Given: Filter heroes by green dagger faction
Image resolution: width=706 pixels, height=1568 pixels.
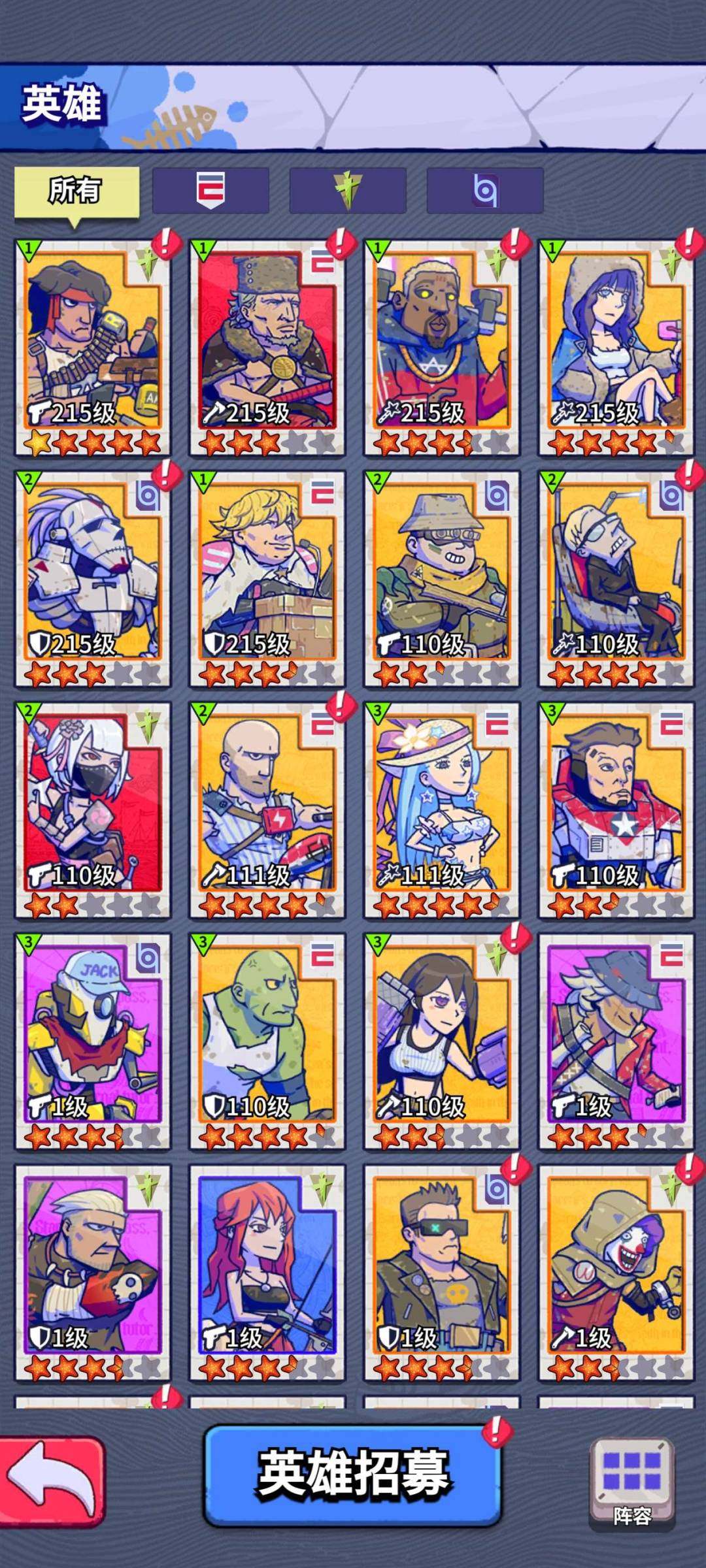Looking at the screenshot, I should click(x=348, y=191).
